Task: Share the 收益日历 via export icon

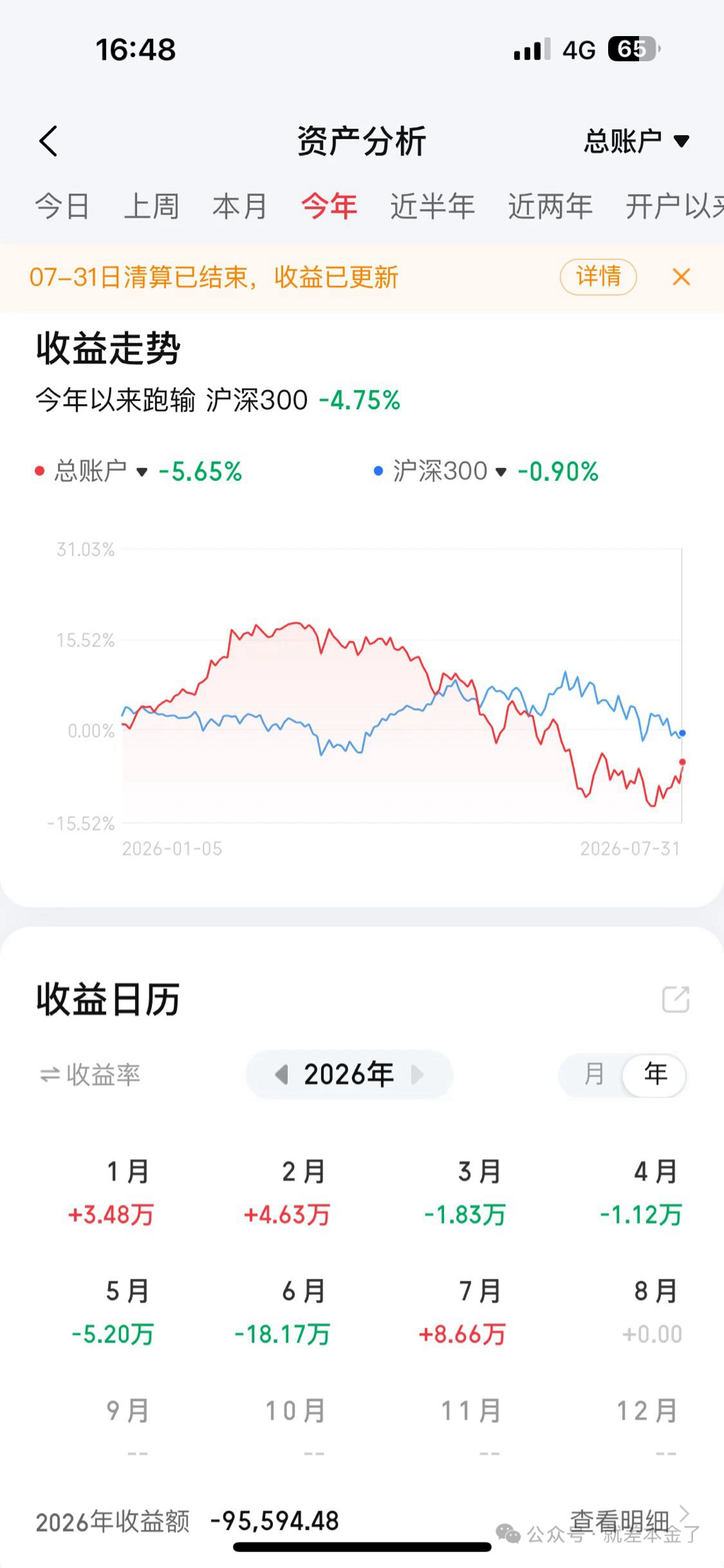Action: point(675,999)
